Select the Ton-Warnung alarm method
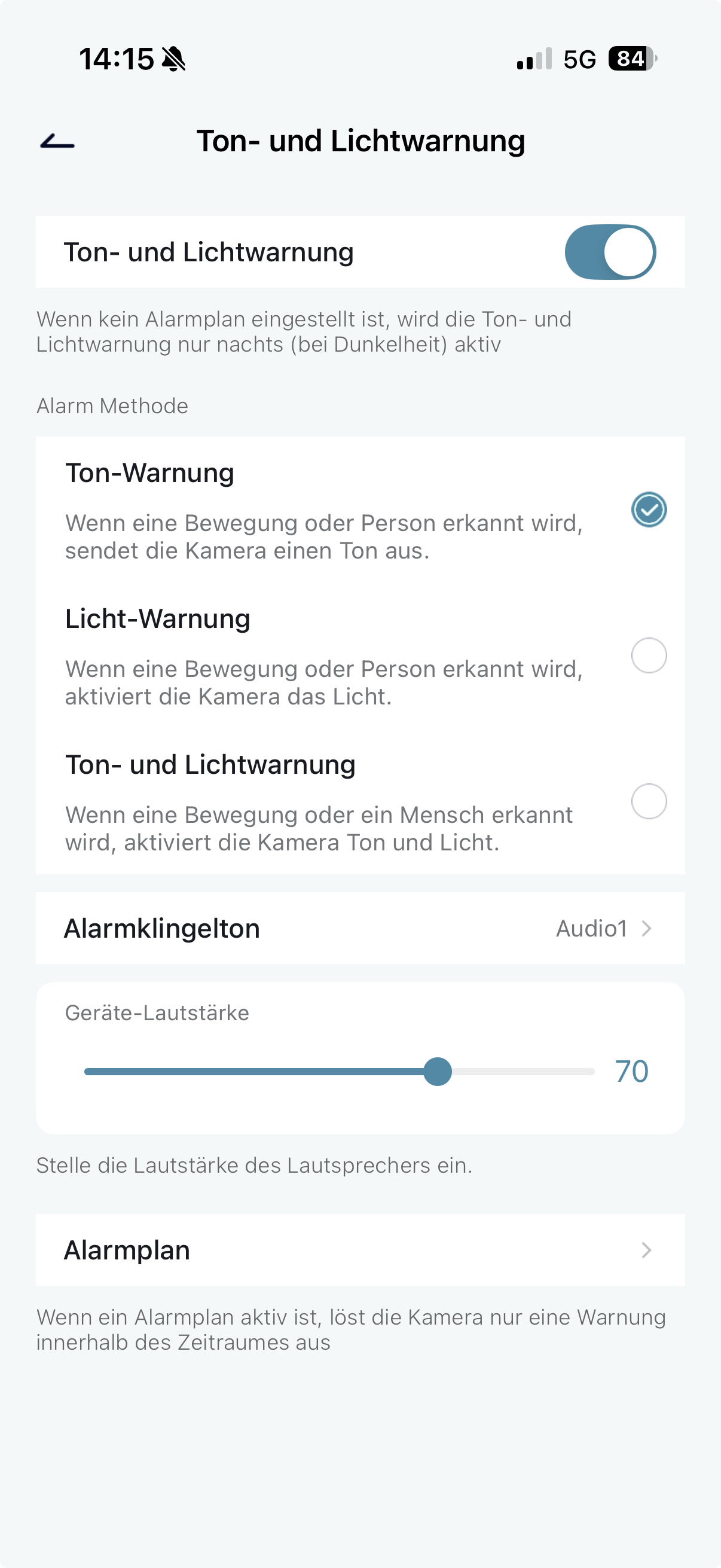721x1568 pixels. click(x=649, y=510)
